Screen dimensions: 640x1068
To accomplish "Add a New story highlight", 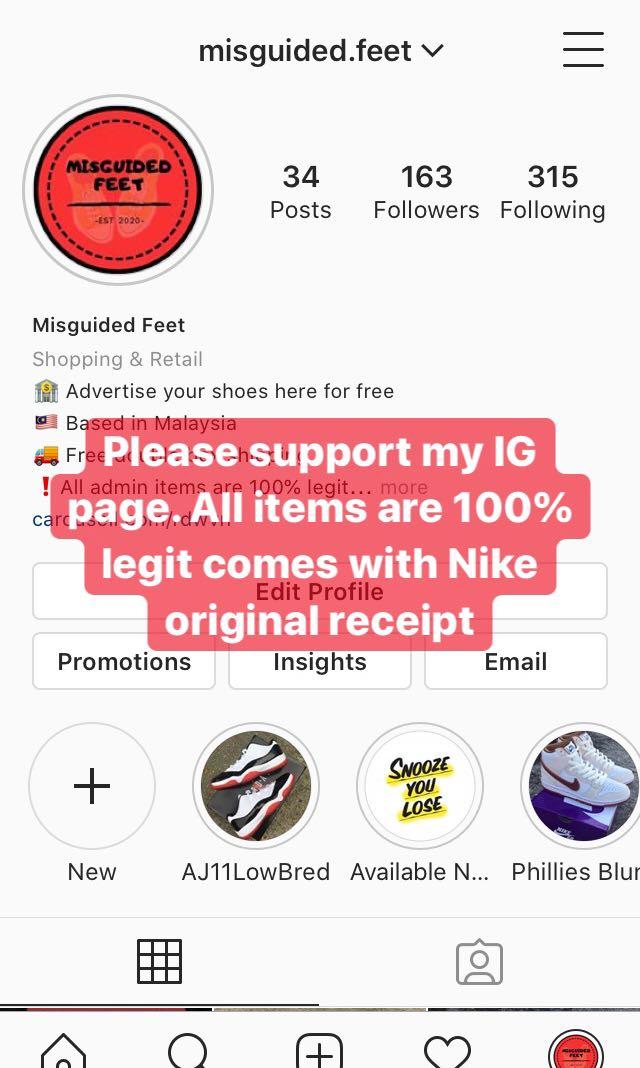I will click(x=92, y=786).
